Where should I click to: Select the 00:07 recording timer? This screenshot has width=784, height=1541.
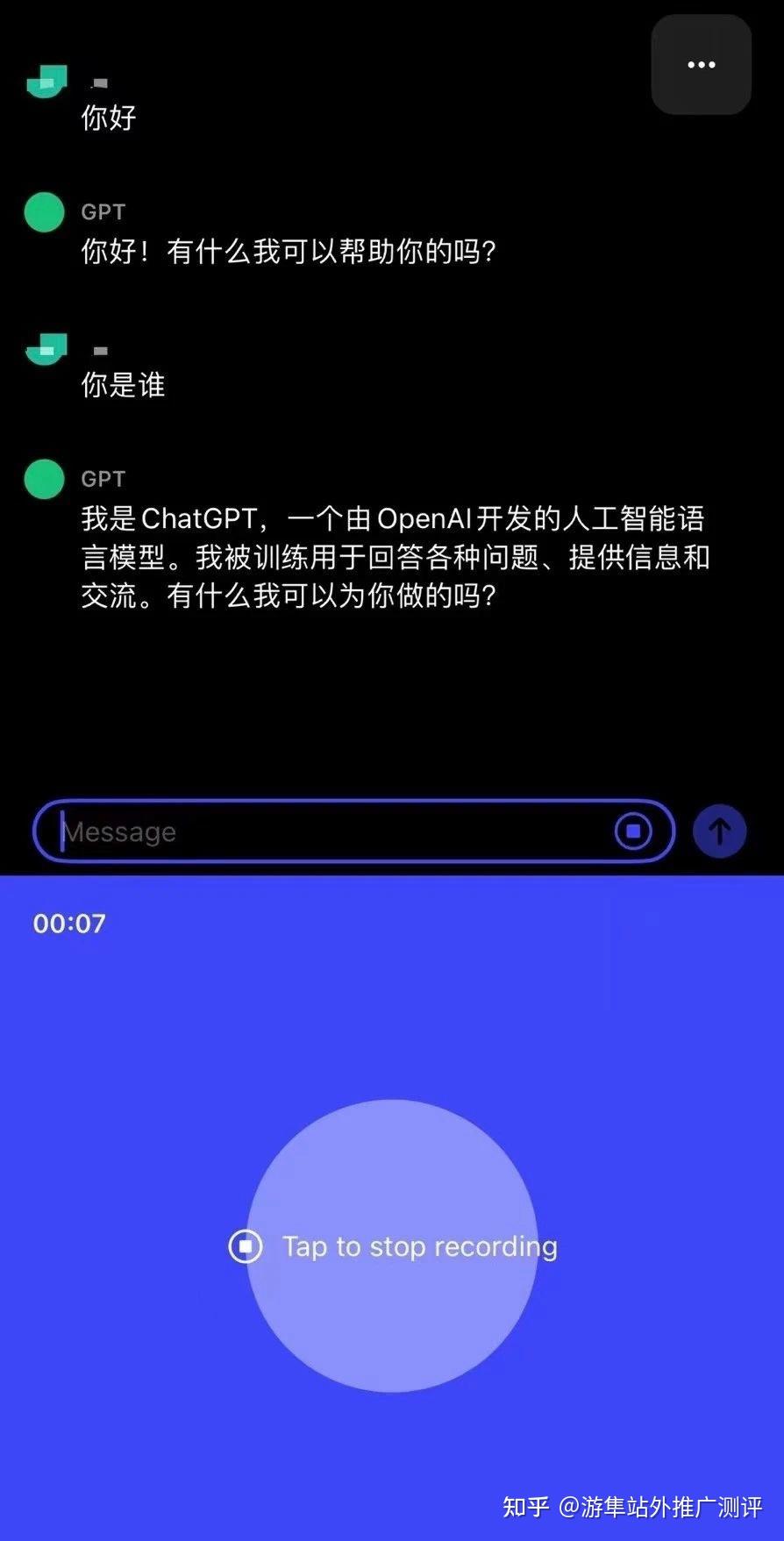68,923
